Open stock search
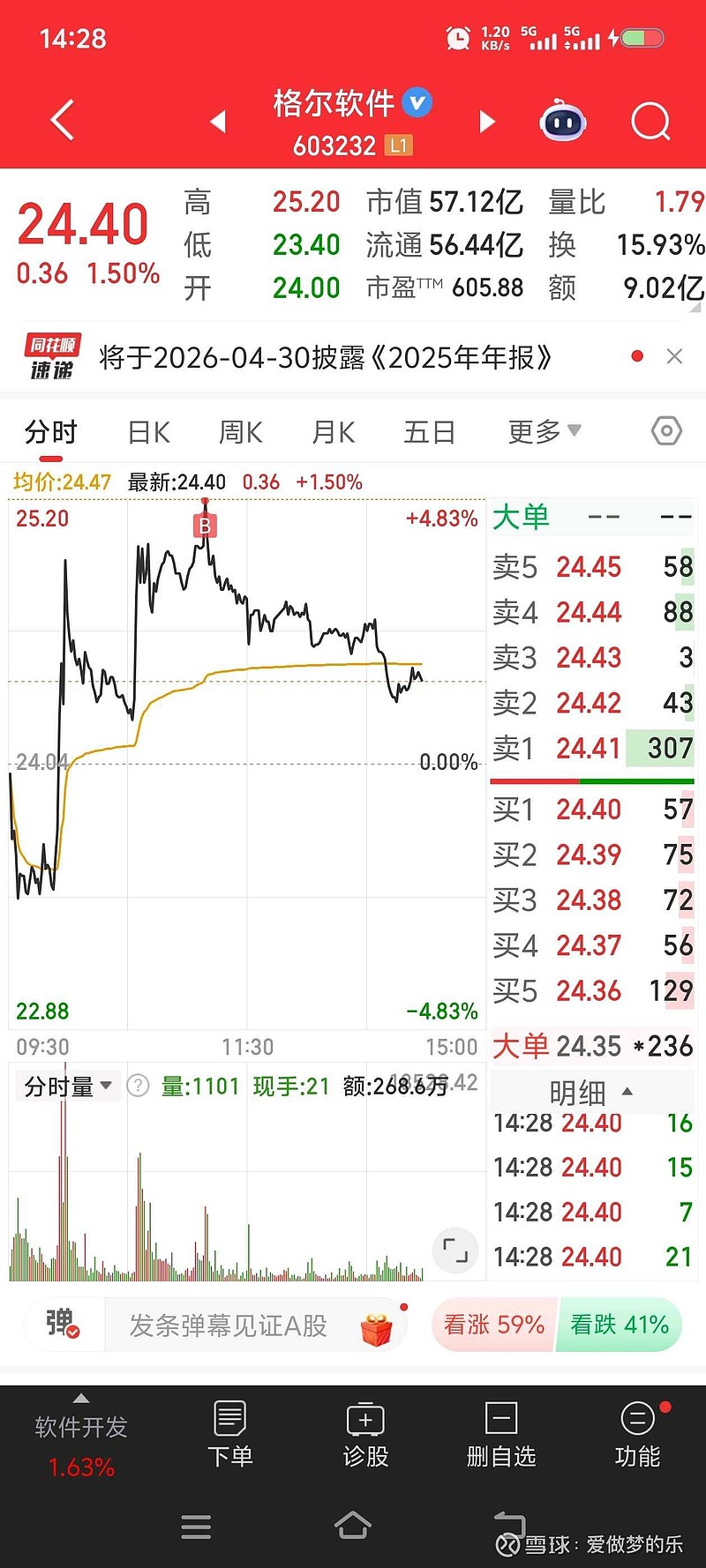The image size is (706, 1568). 650,122
